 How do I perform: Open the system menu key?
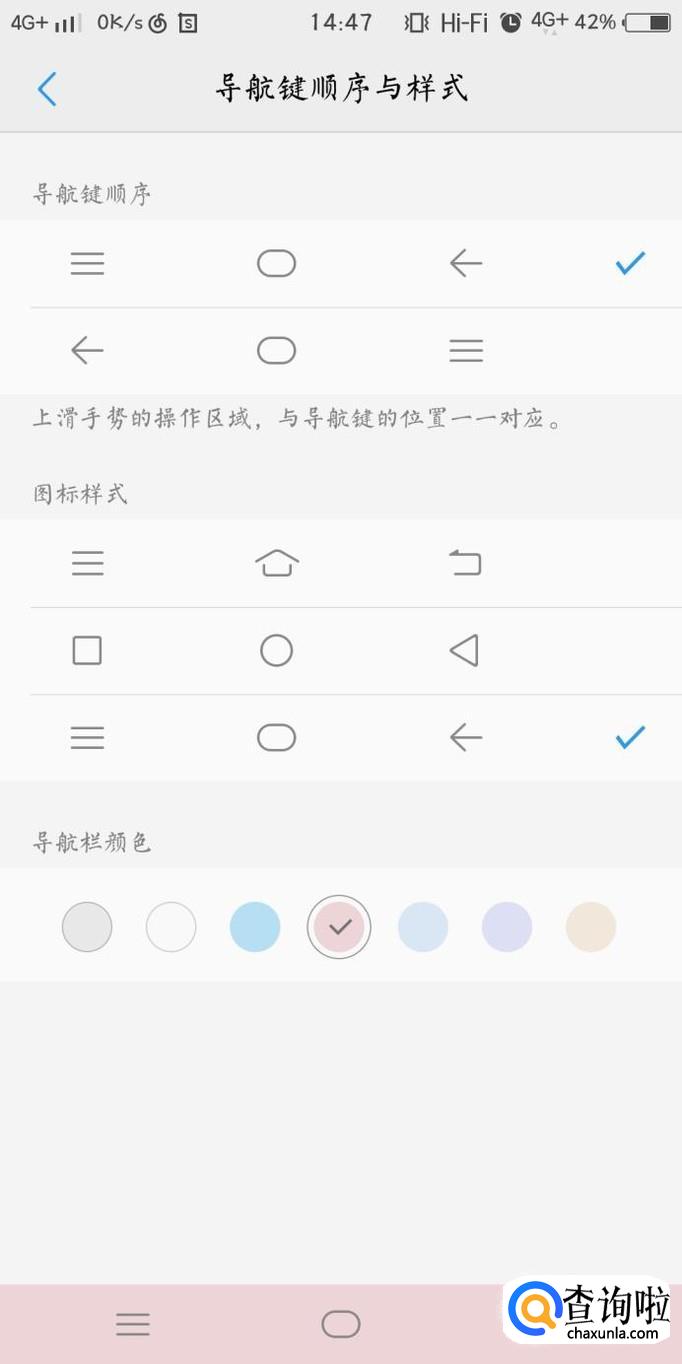click(133, 1325)
